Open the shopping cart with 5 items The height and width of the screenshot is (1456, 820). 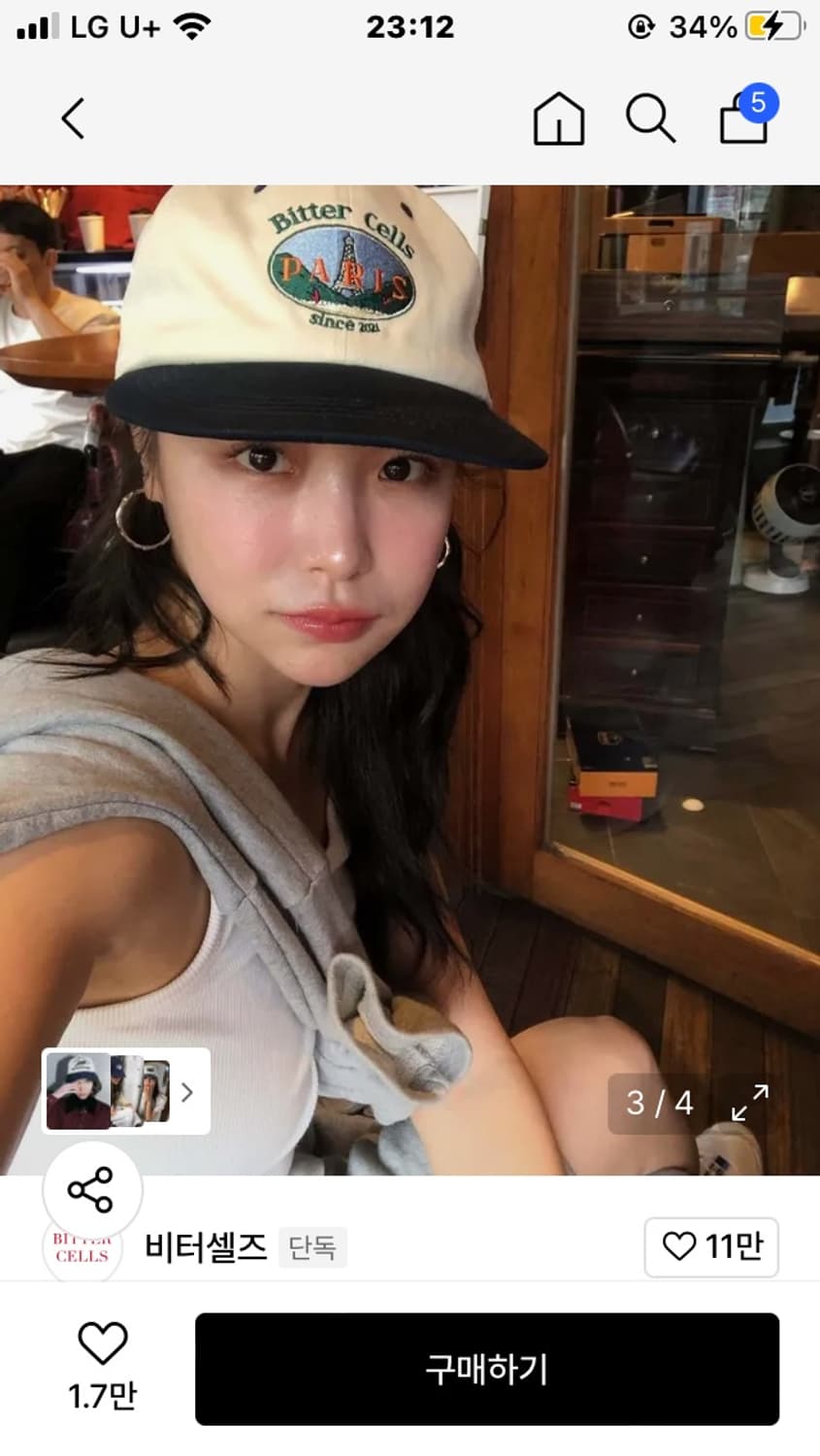[741, 121]
